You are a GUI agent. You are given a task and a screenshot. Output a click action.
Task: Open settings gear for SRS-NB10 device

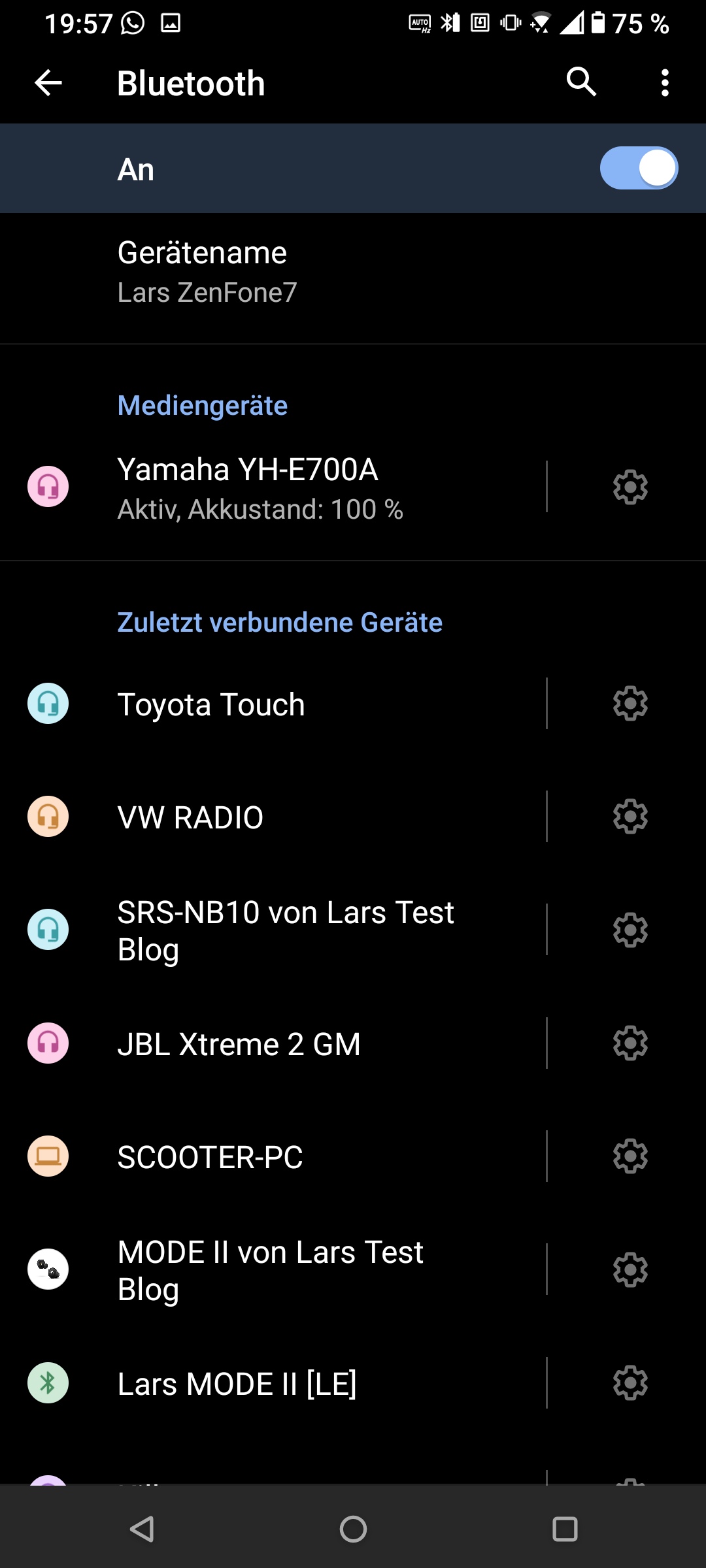[630, 930]
